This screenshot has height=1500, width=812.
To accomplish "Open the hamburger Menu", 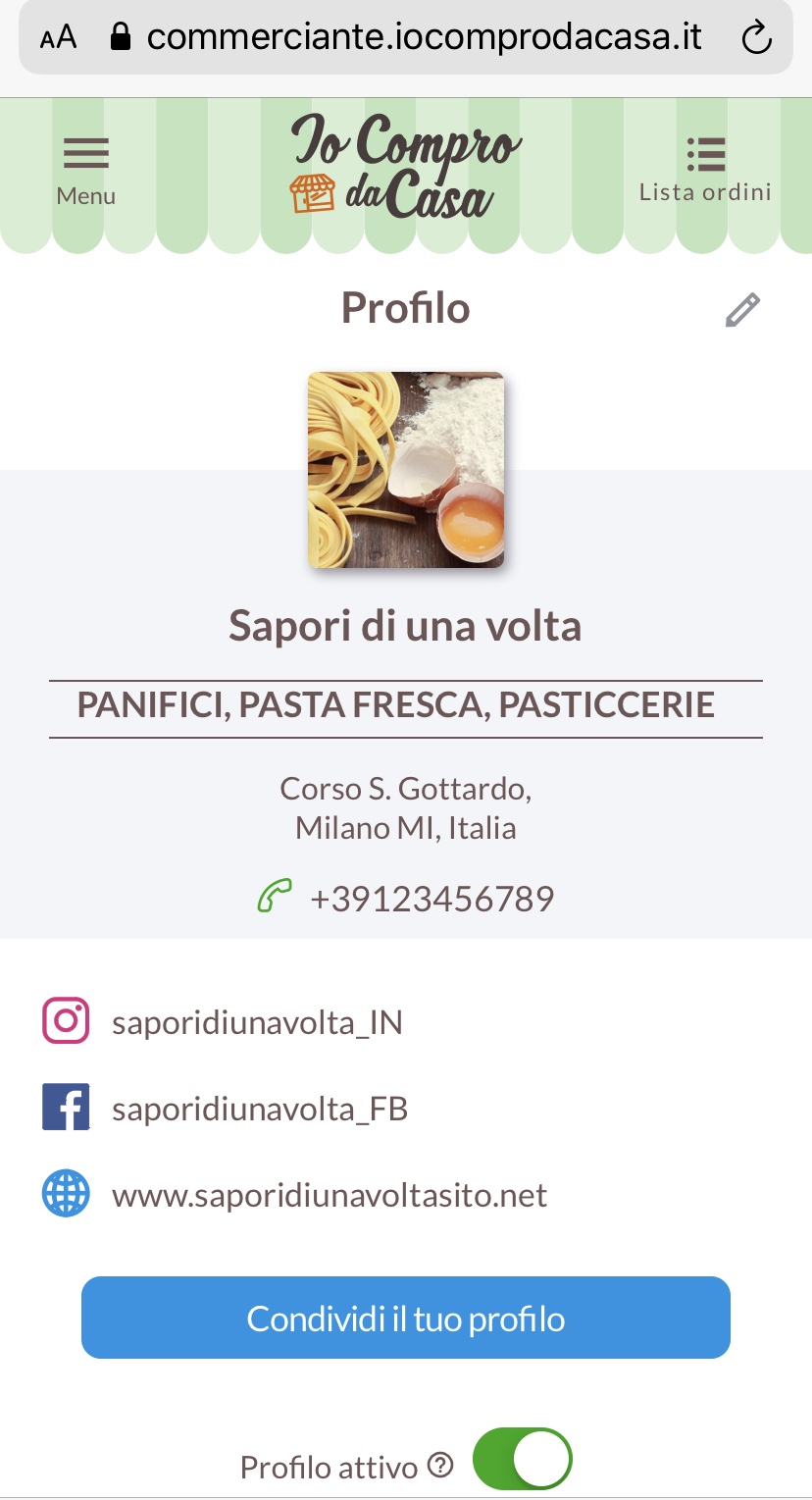I will click(x=86, y=171).
